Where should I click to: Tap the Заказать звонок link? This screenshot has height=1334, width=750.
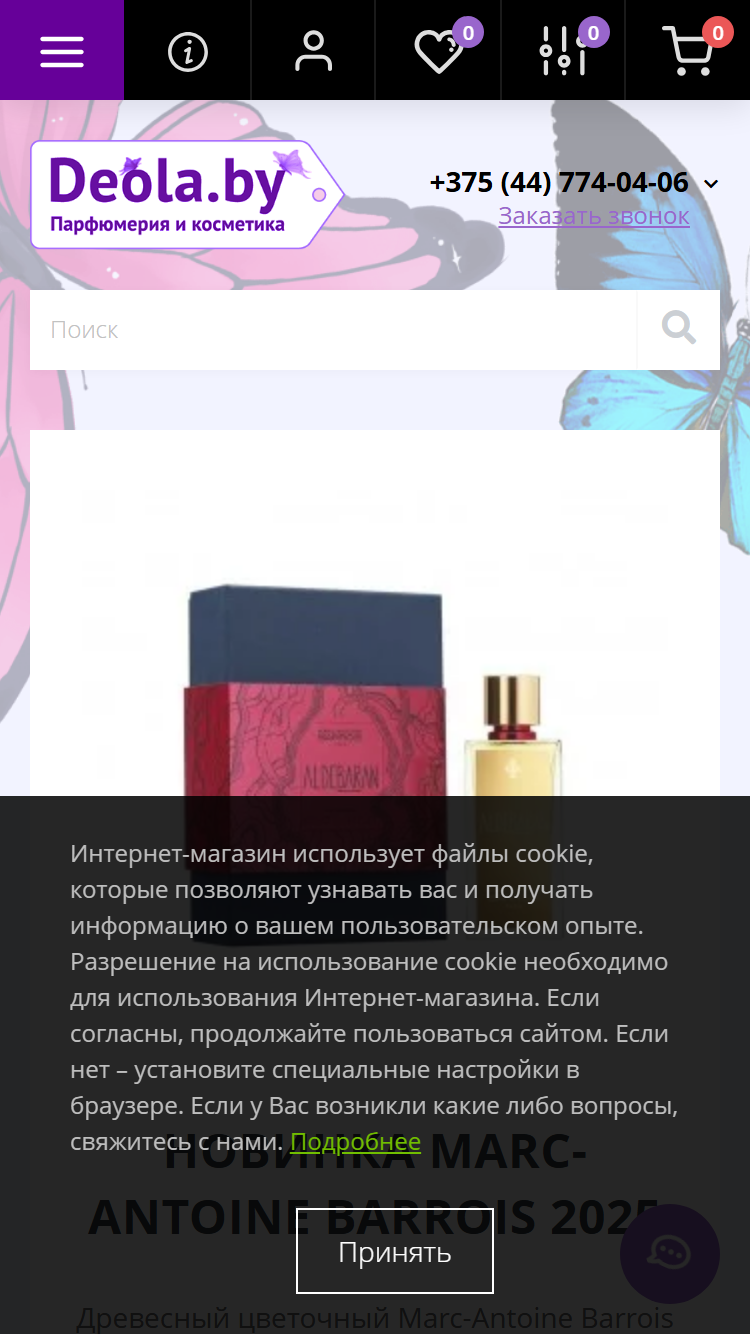[x=594, y=216]
